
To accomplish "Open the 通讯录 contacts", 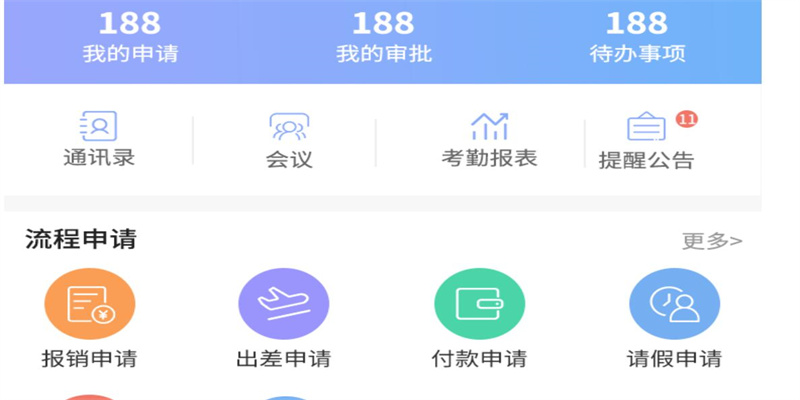I will (99, 139).
